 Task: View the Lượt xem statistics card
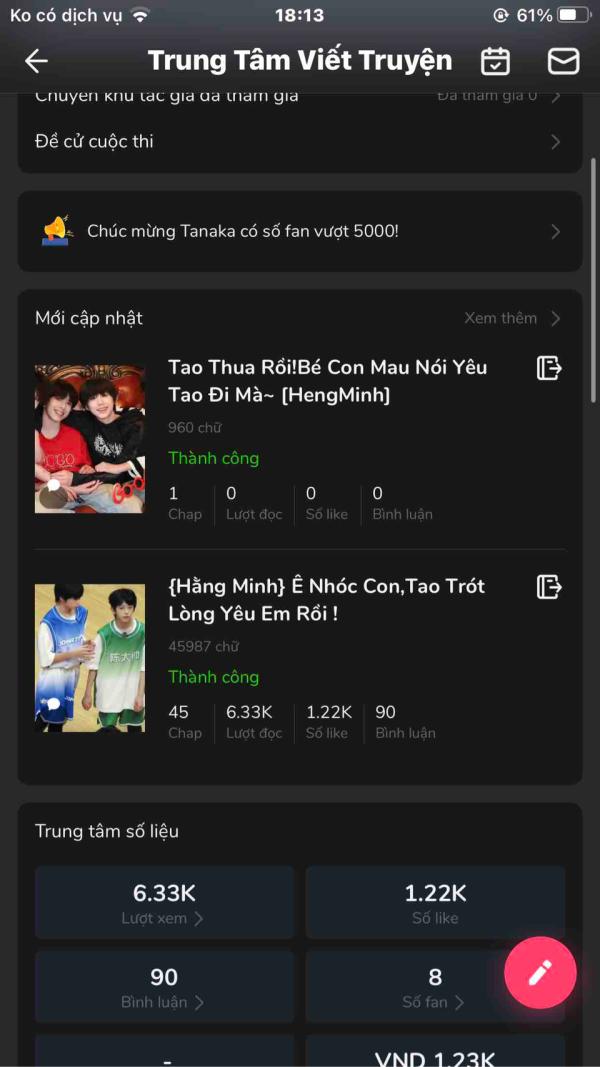165,903
